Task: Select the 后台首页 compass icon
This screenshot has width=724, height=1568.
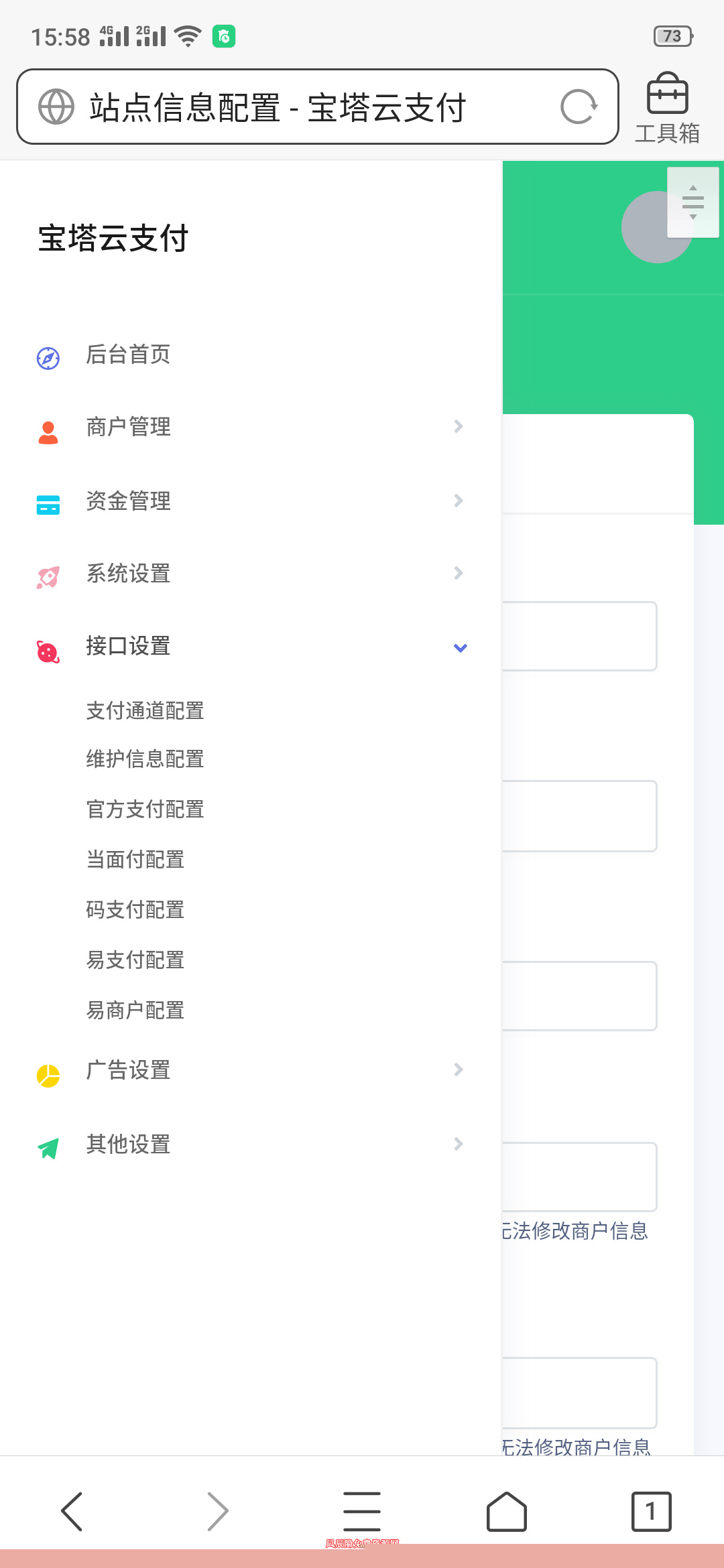Action: (47, 358)
